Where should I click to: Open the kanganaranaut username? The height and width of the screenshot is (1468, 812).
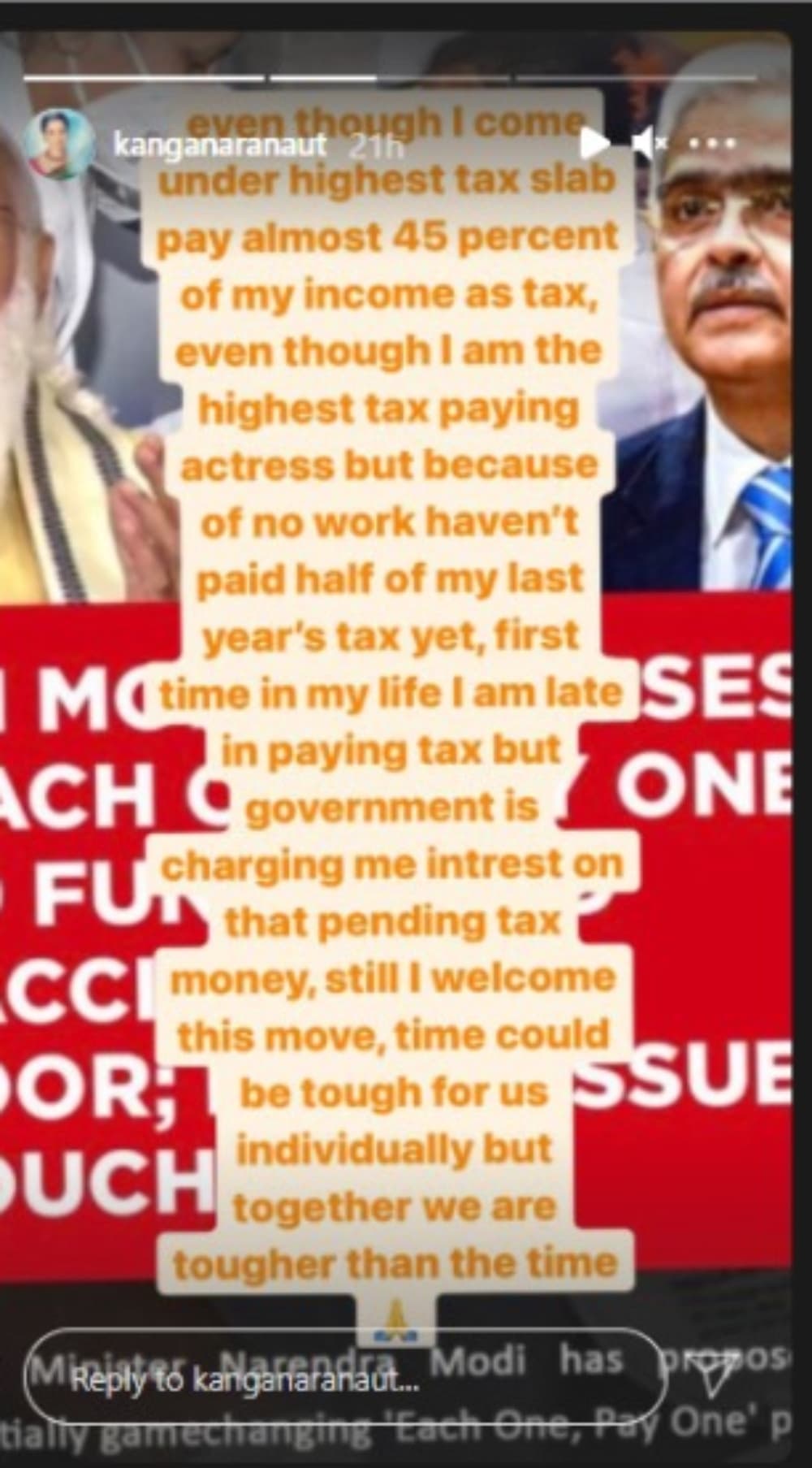(x=220, y=145)
